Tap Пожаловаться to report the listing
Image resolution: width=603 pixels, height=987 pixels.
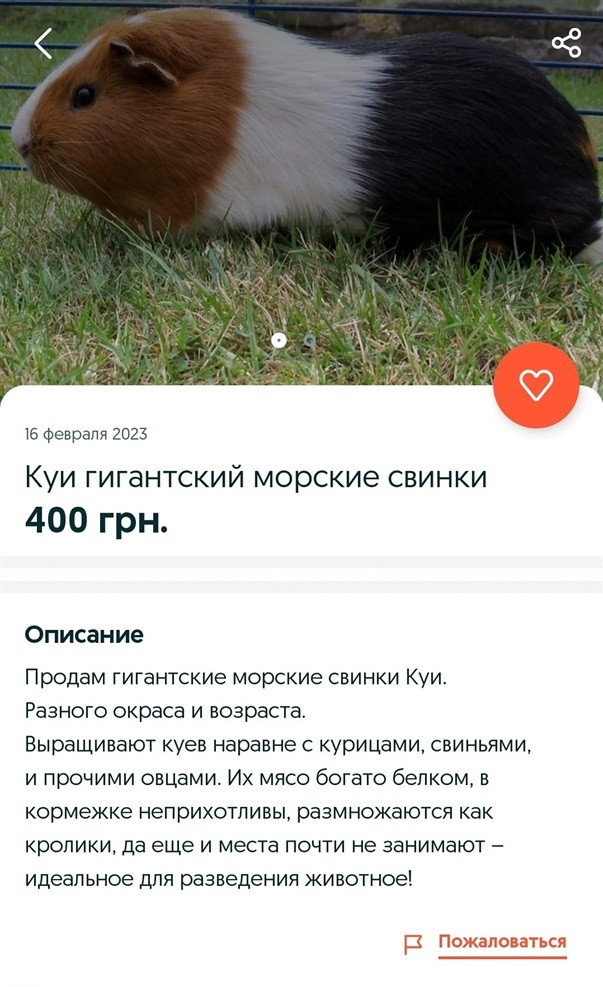click(501, 942)
